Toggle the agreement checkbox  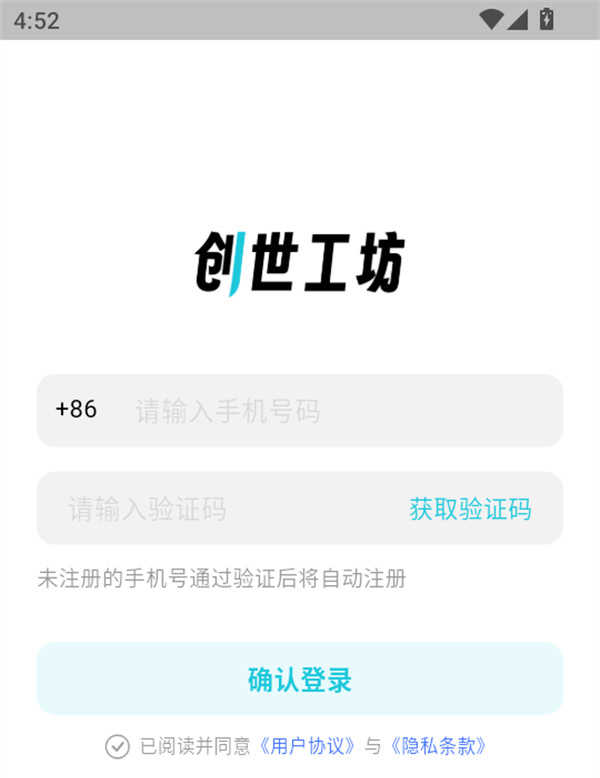pyautogui.click(x=118, y=746)
